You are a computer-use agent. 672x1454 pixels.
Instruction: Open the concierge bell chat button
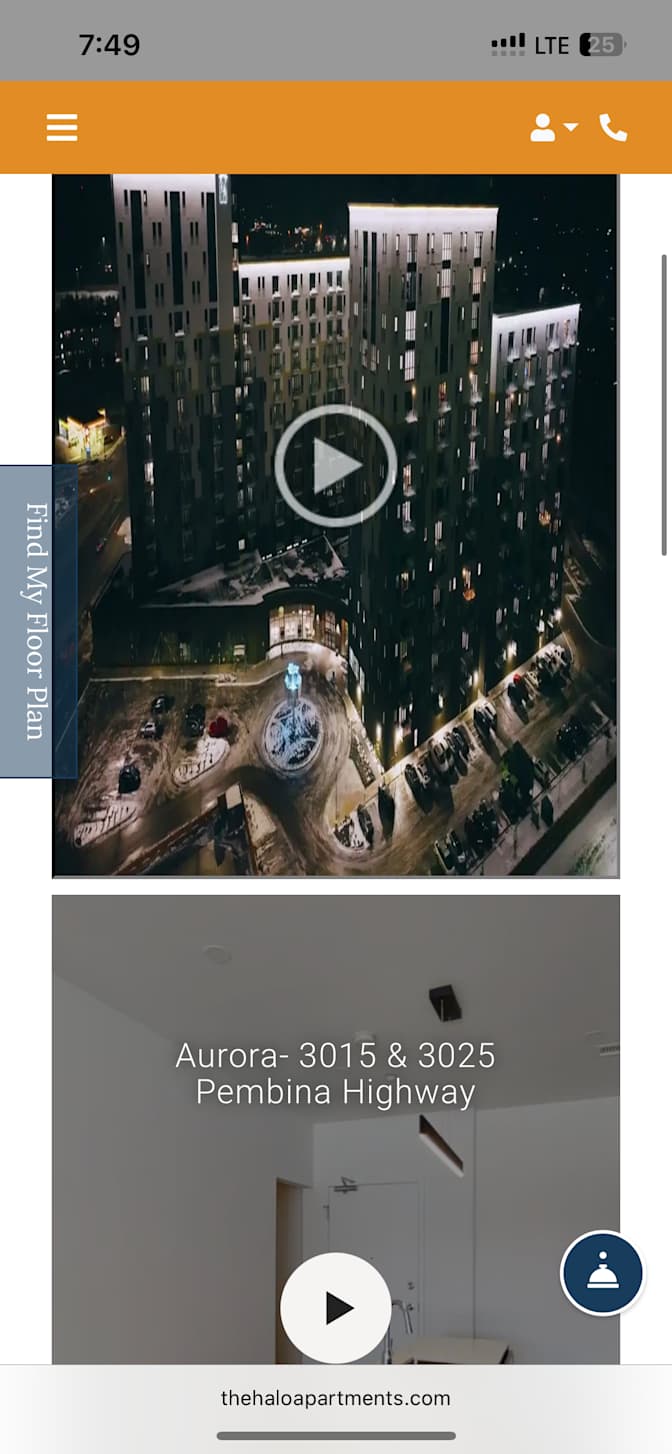tap(602, 1272)
